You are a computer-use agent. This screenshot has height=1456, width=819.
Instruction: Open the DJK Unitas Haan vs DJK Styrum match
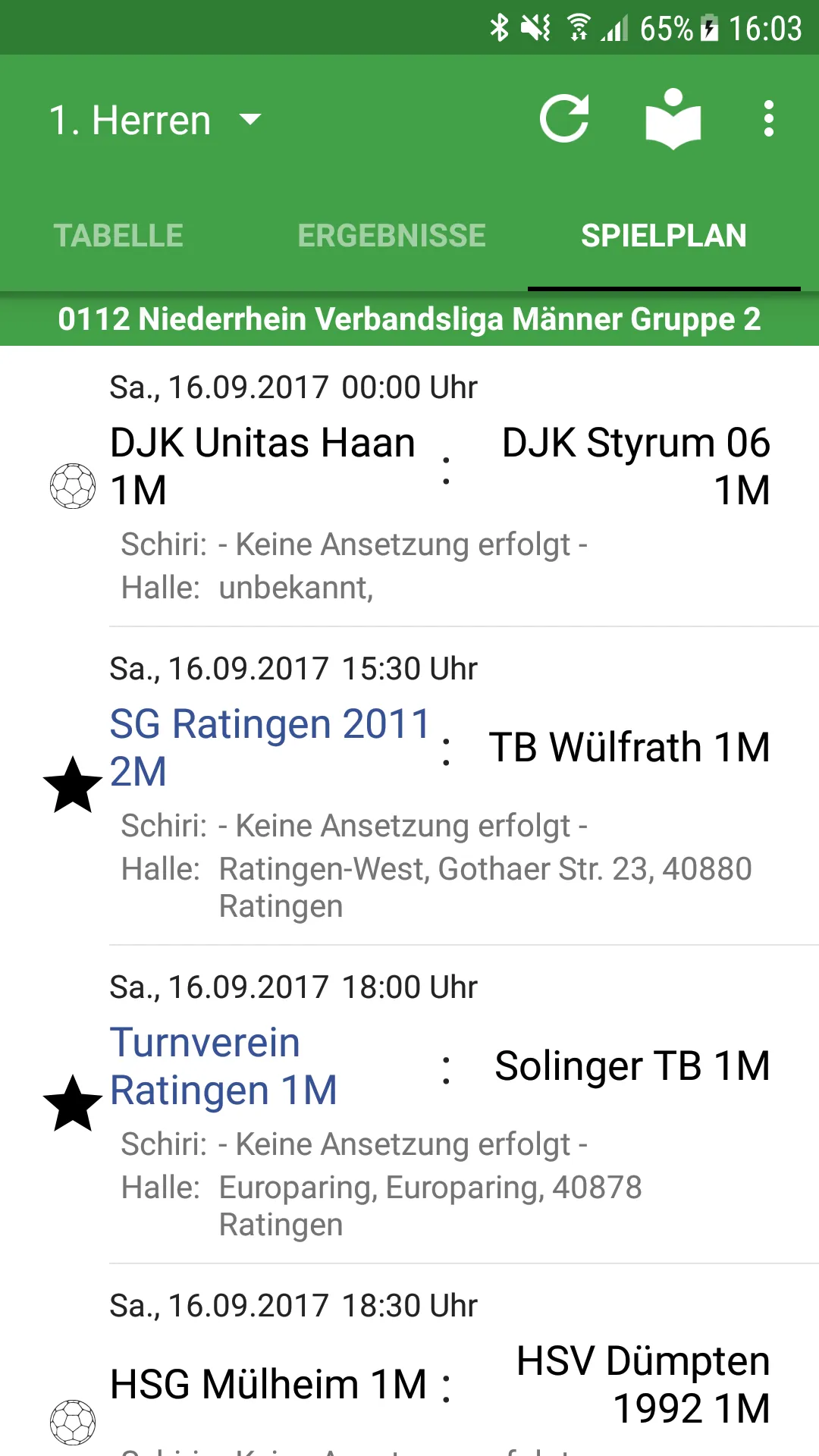coord(440,485)
